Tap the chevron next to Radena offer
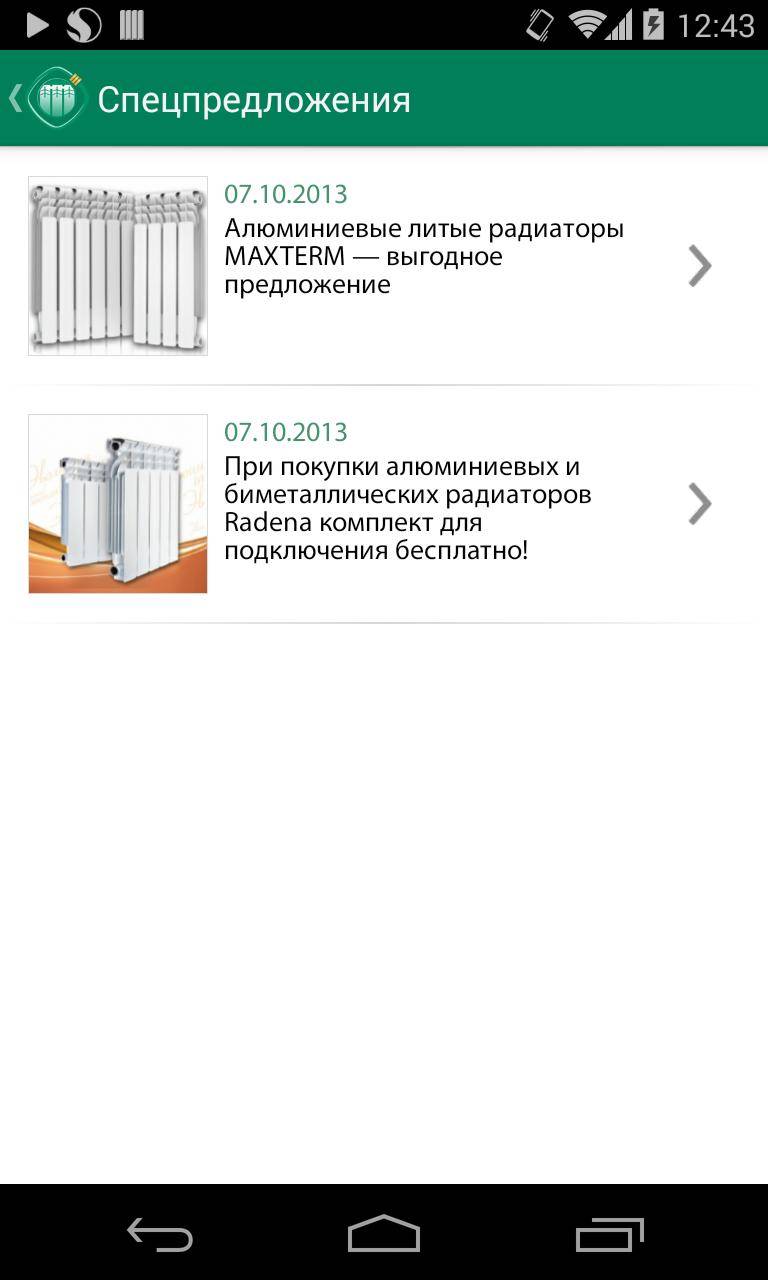768x1280 pixels. (x=699, y=504)
